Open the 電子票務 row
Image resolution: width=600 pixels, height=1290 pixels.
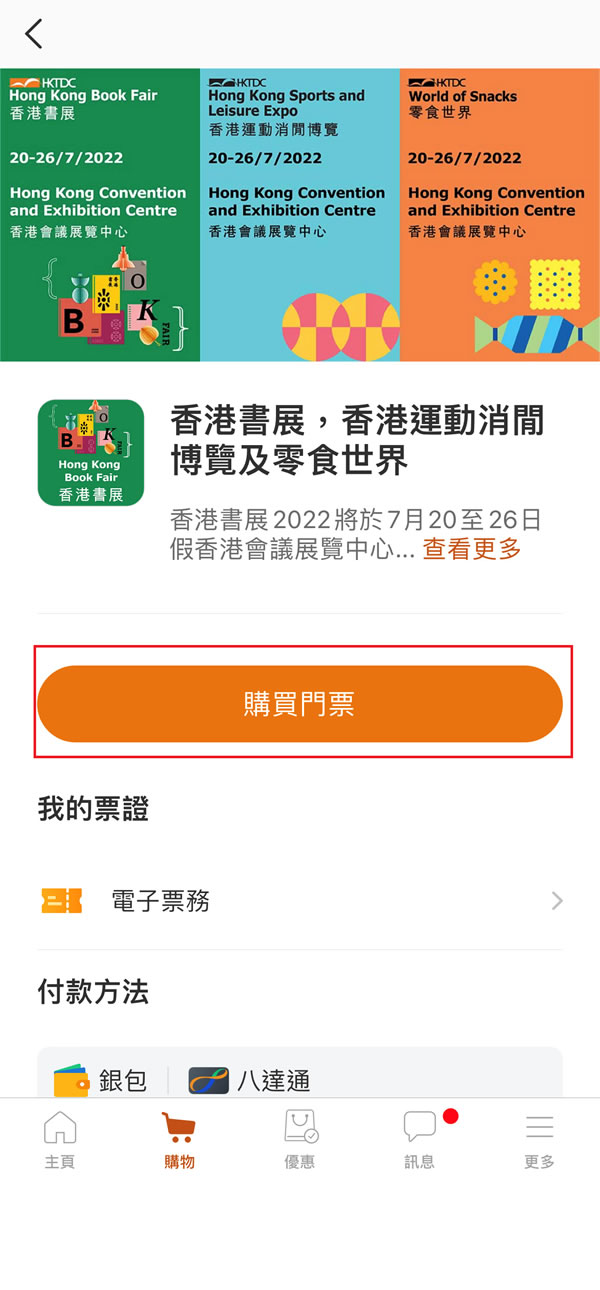300,901
